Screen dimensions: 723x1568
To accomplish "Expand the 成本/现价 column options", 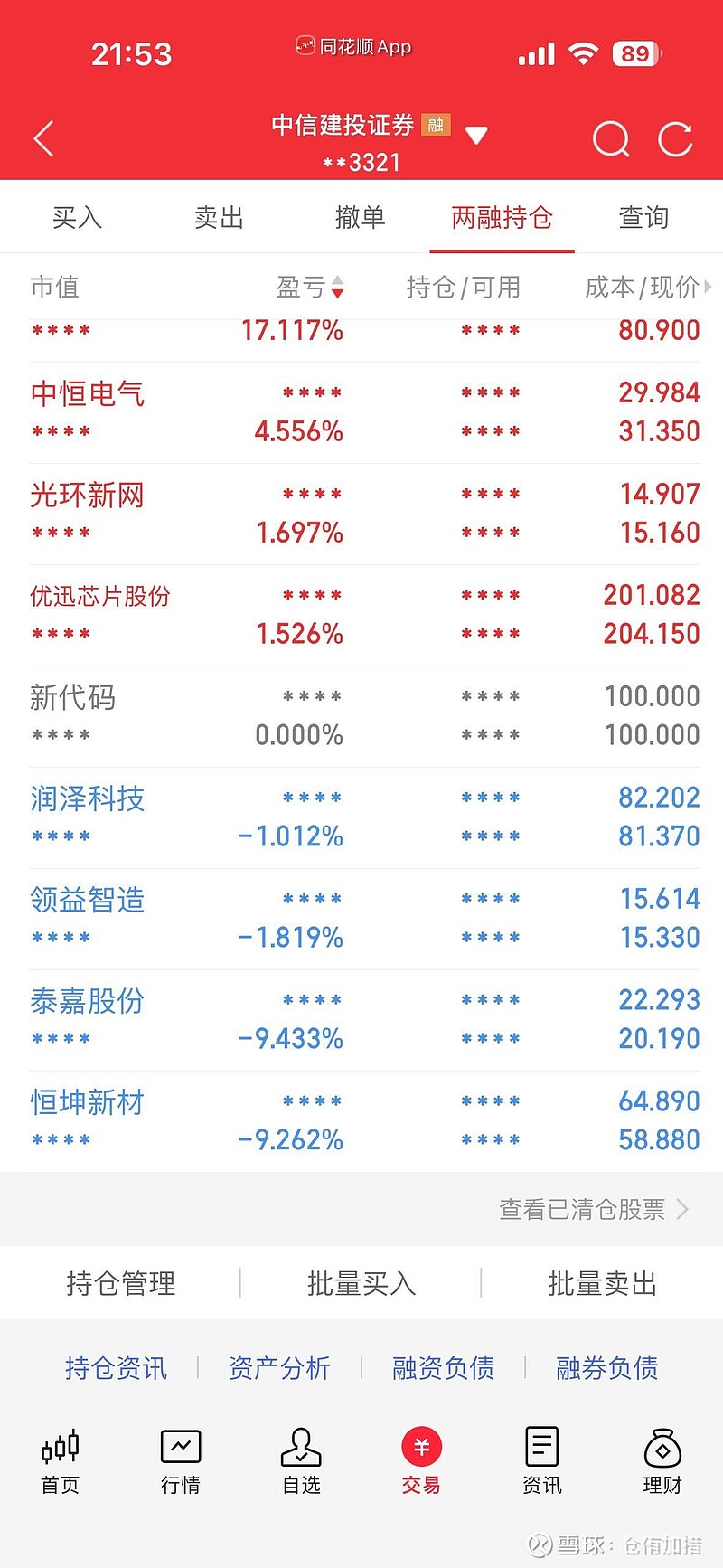I will click(709, 288).
